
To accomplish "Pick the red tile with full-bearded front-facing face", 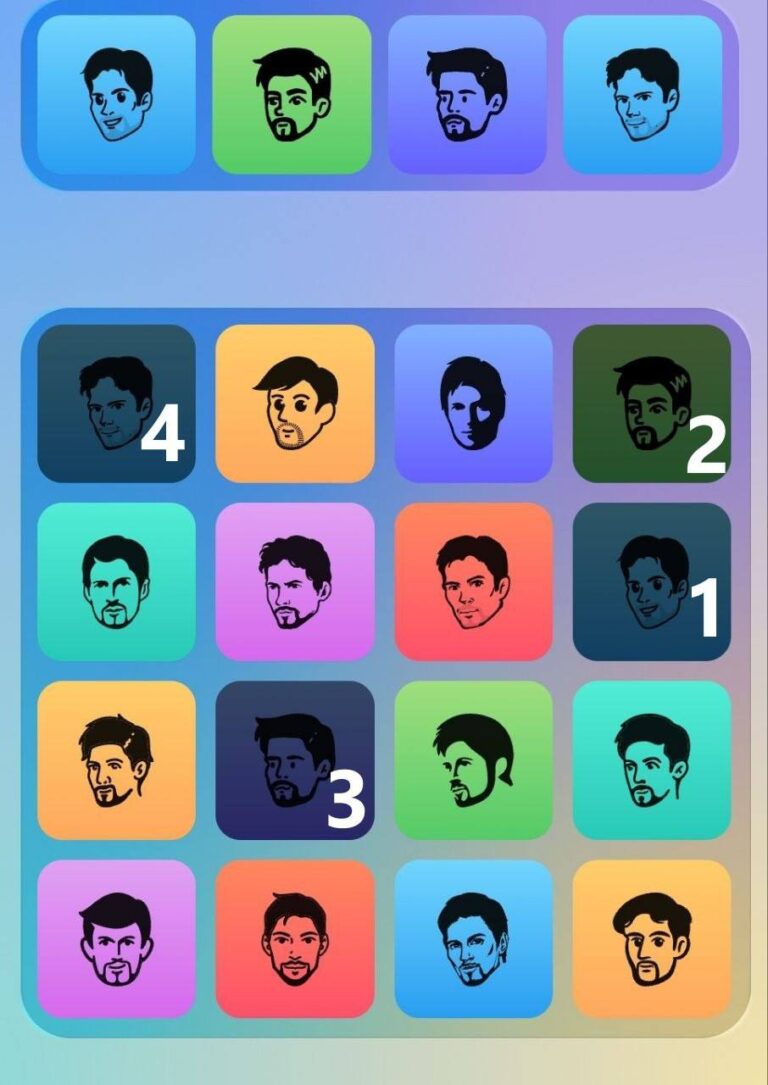I will (x=295, y=938).
